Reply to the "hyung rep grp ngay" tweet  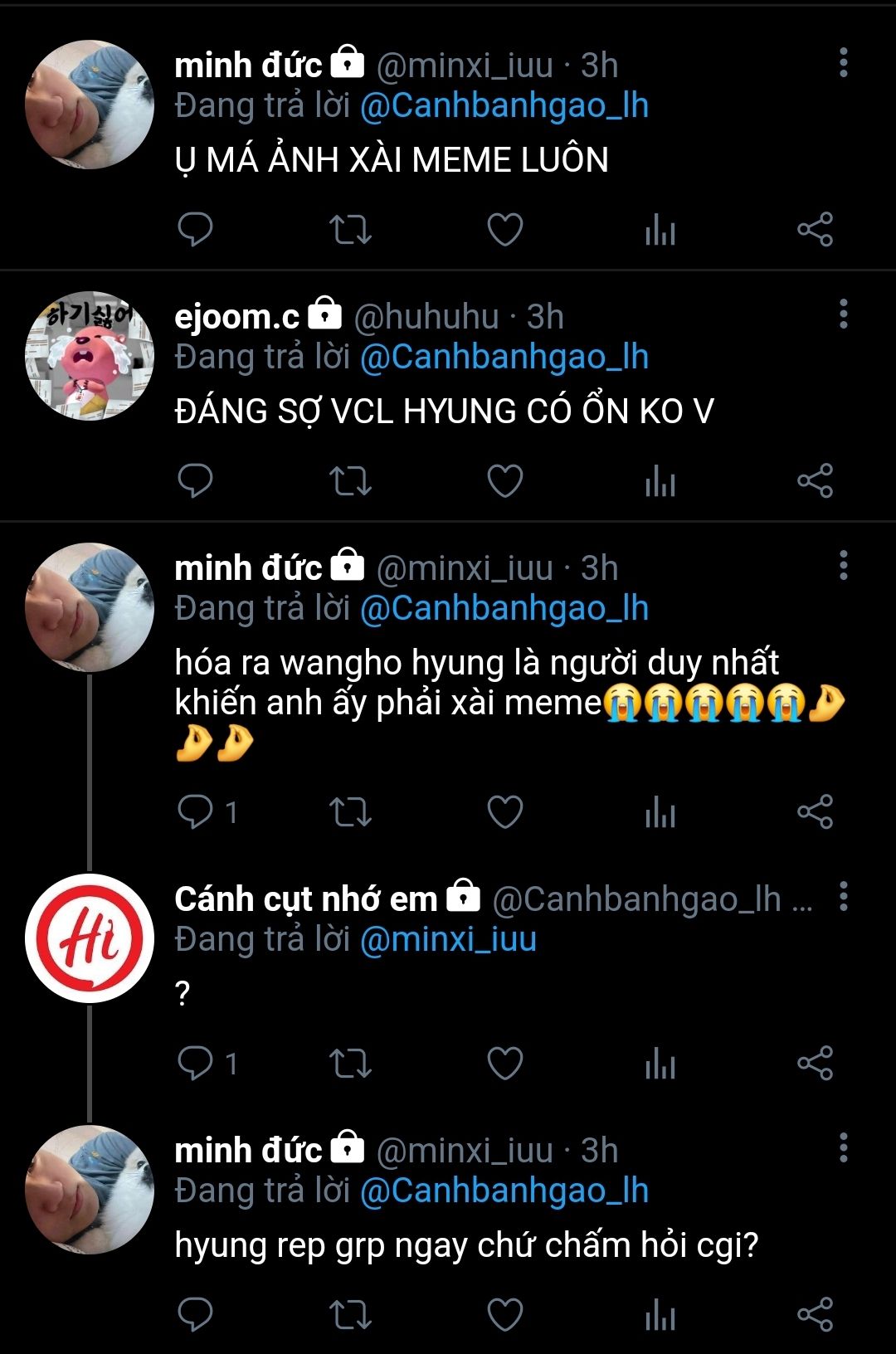196,1314
